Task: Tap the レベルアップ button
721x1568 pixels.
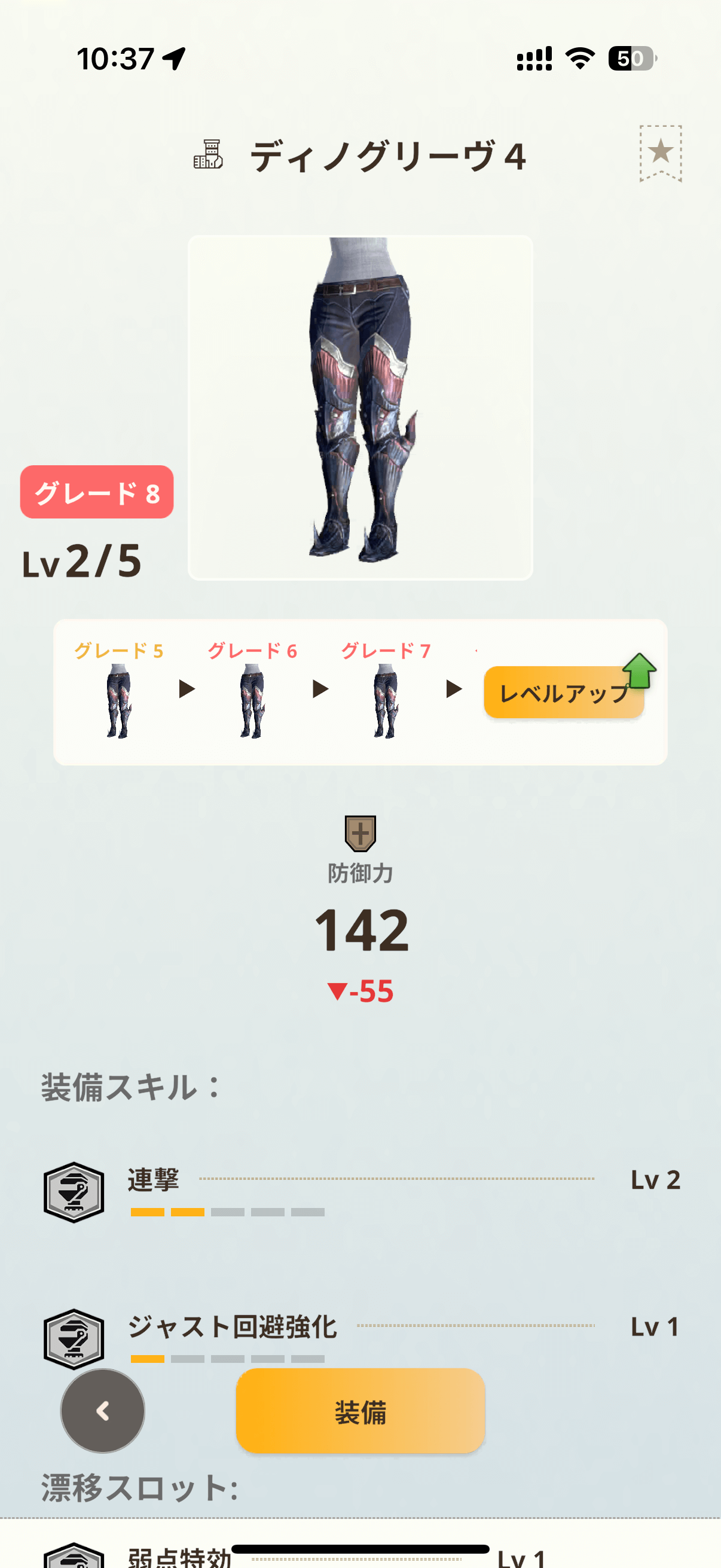Action: coord(563,693)
